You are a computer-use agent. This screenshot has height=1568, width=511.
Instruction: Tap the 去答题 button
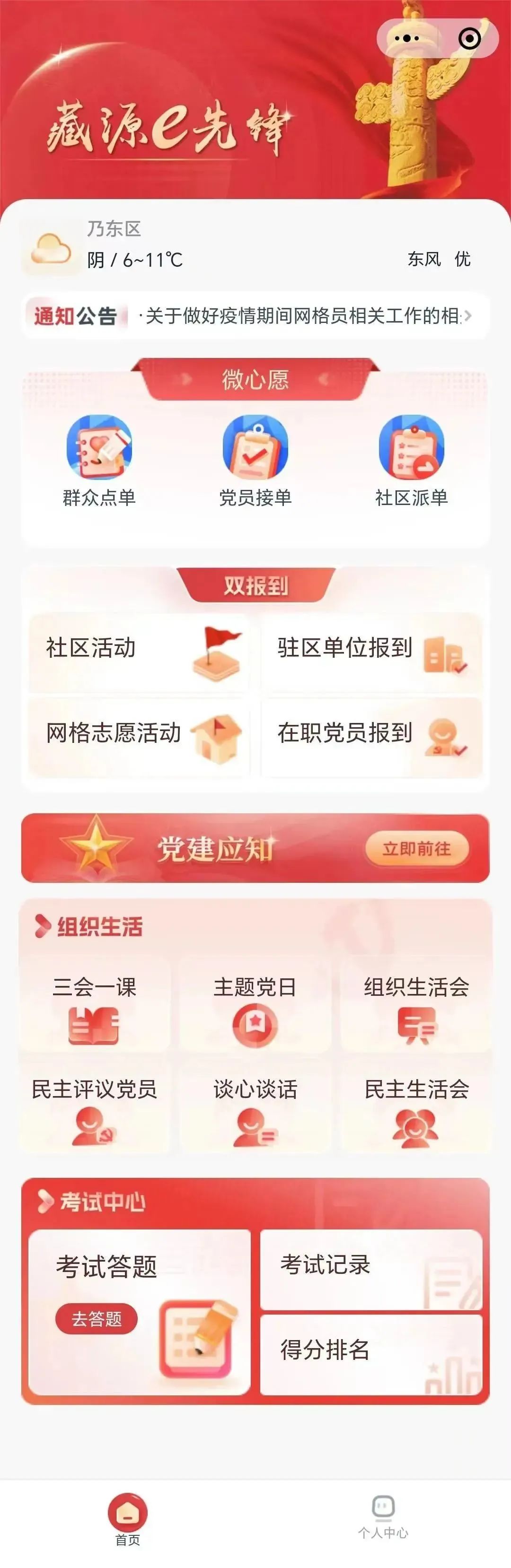[96, 1318]
